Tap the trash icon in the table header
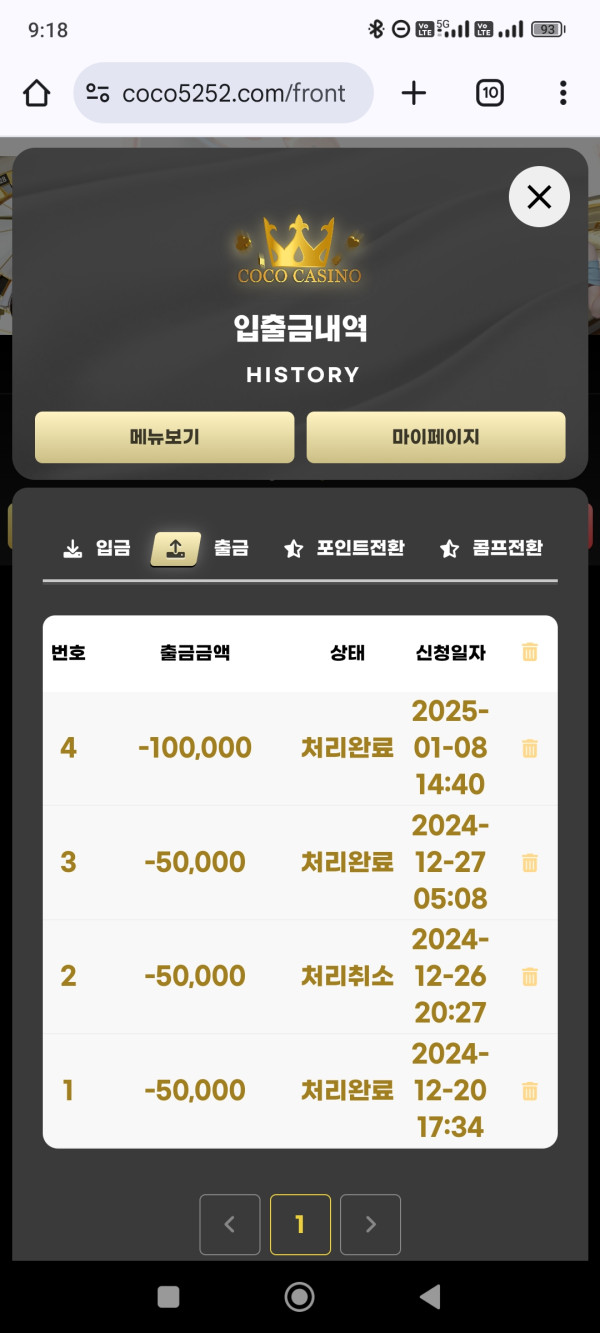This screenshot has height=1333, width=600. point(530,652)
